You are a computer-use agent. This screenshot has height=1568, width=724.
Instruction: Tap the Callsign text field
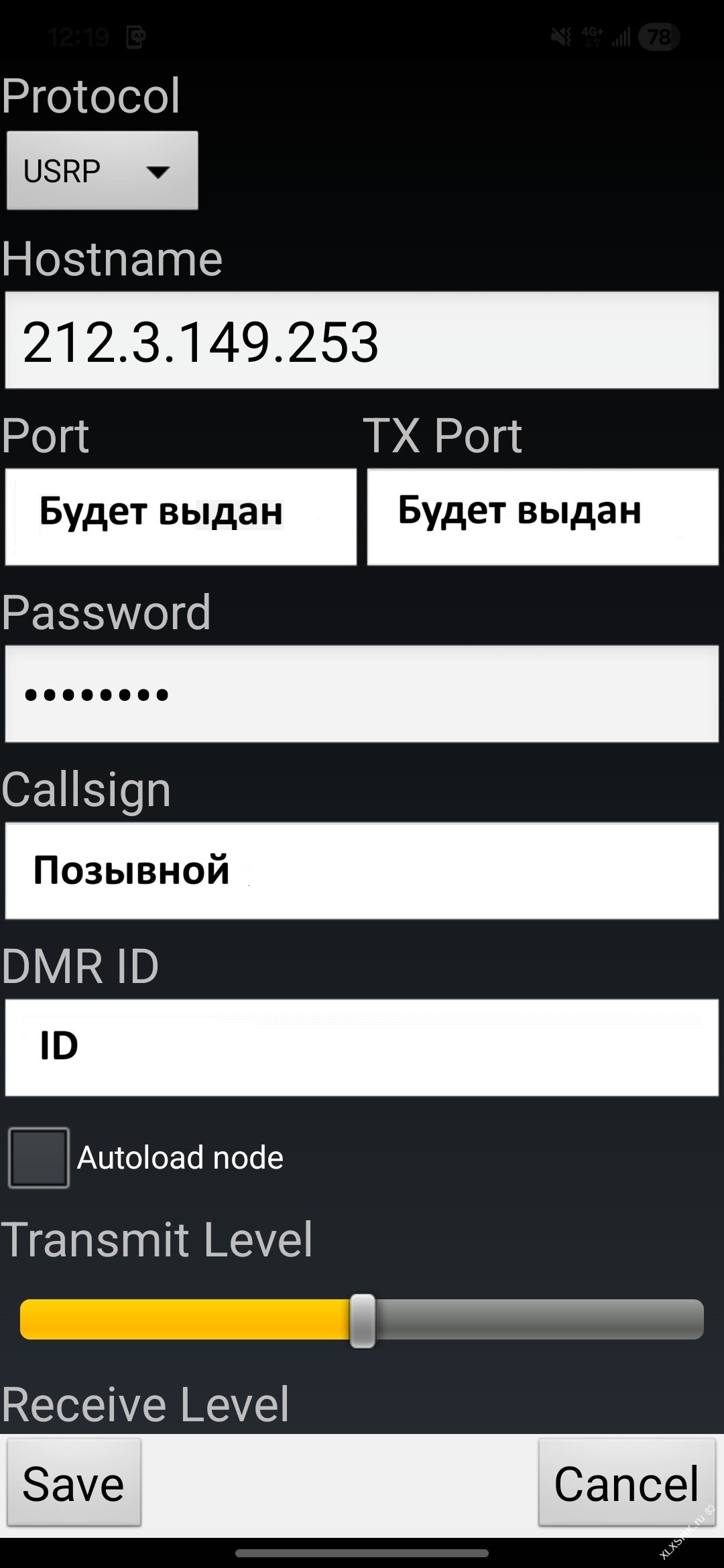coord(362,870)
